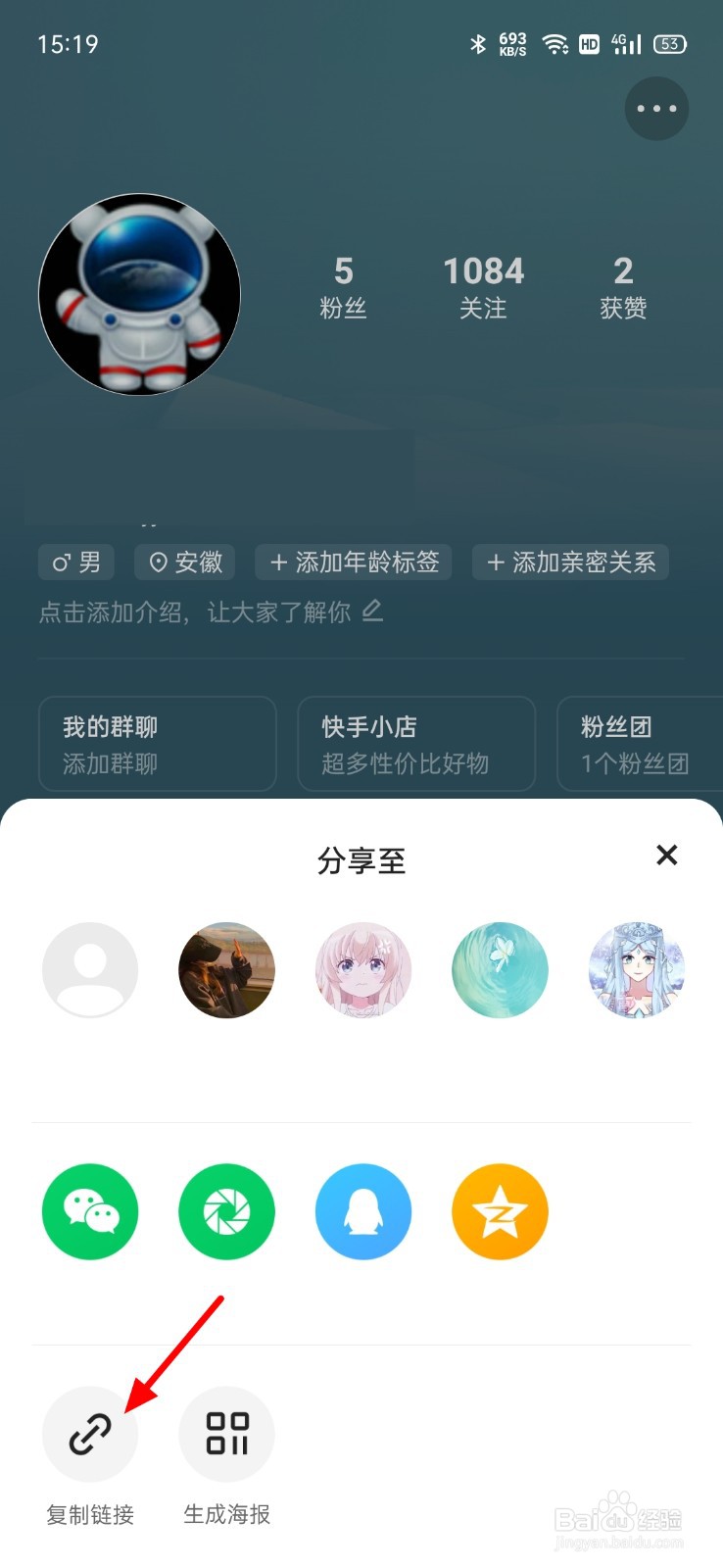Expand 我的群聊 group chat panel
The width and height of the screenshot is (723, 1568).
click(157, 743)
